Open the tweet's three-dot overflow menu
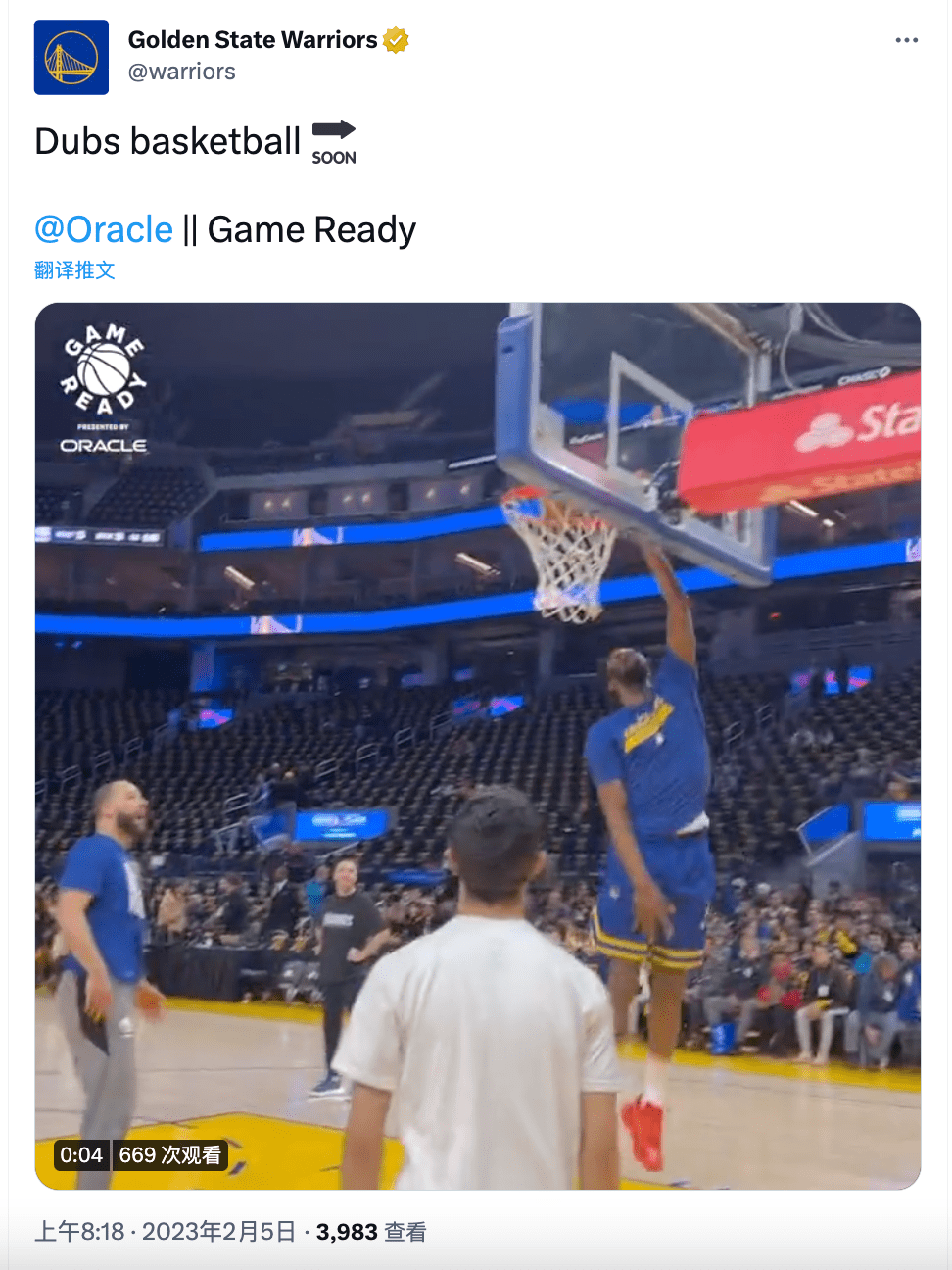 [x=906, y=40]
